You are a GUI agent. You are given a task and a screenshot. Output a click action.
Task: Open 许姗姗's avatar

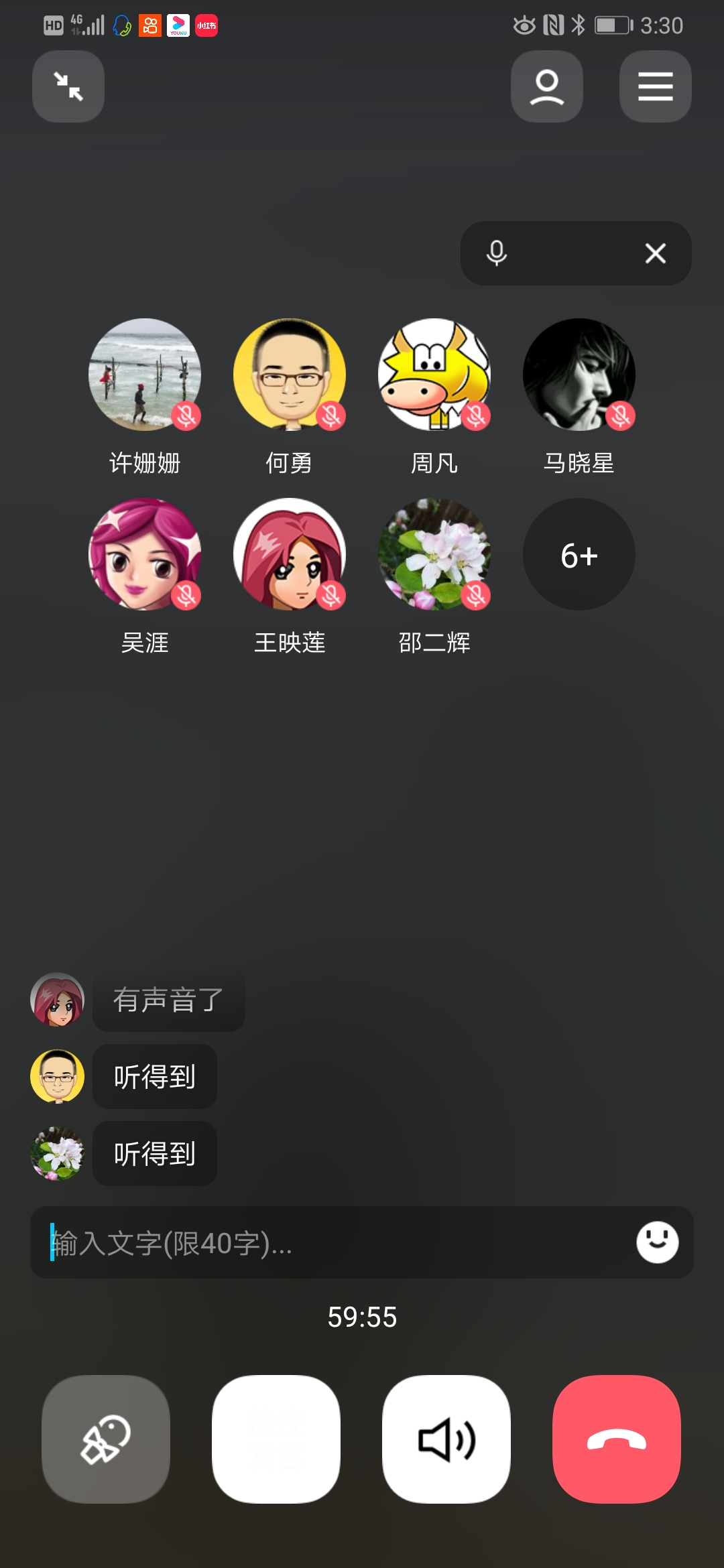click(x=145, y=375)
